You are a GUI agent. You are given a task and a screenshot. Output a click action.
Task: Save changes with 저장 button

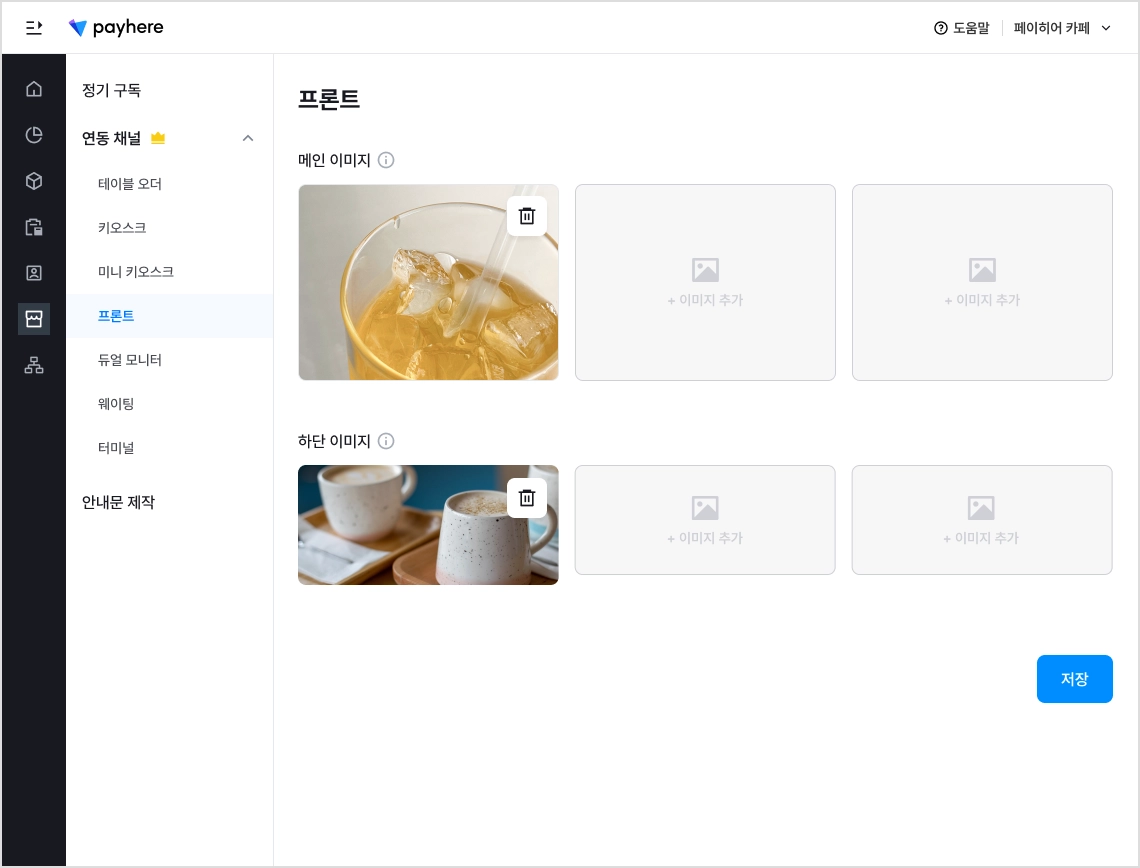1075,679
